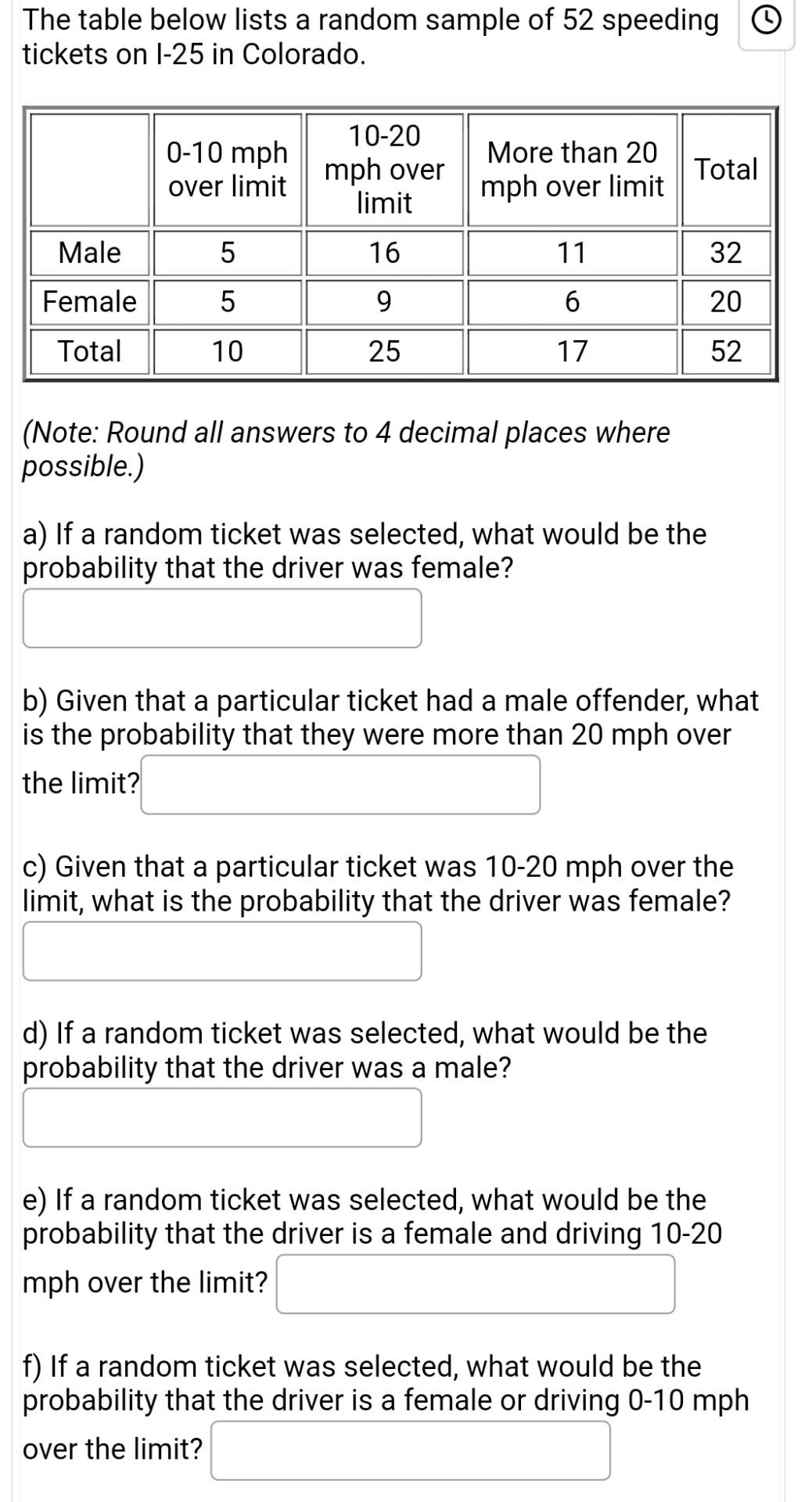The width and height of the screenshot is (812, 1502).
Task: Click the Male row header in the table
Action: pyautogui.click(x=88, y=252)
